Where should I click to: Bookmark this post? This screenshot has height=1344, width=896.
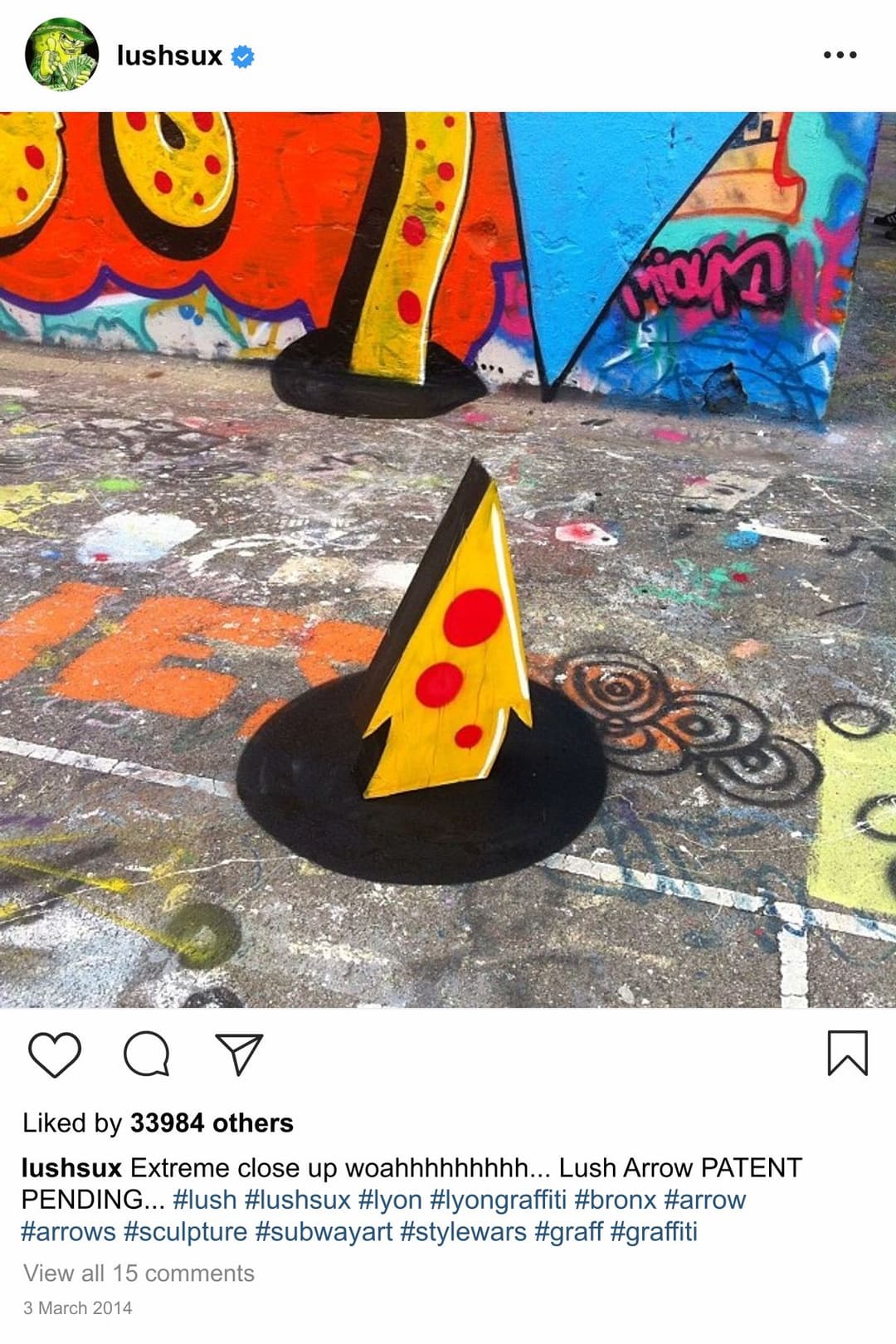pyautogui.click(x=847, y=1054)
